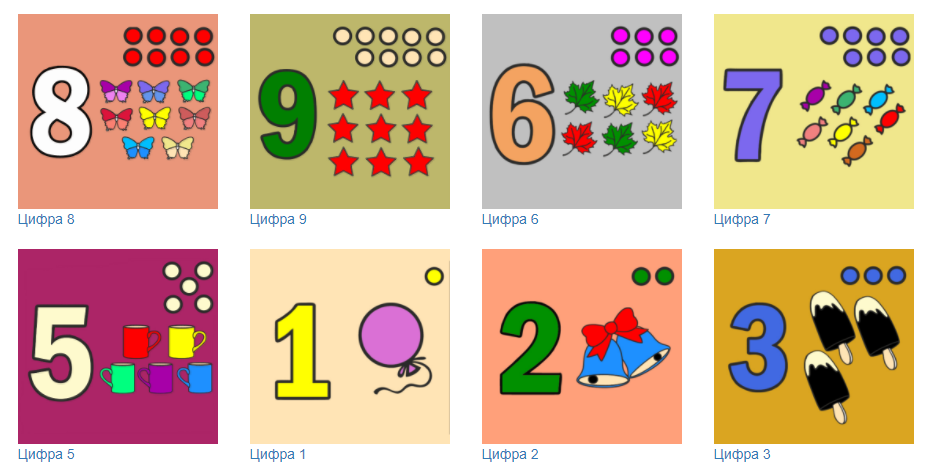Open the number 1 balloon picture
Screen dimensions: 931x473
click(350, 346)
